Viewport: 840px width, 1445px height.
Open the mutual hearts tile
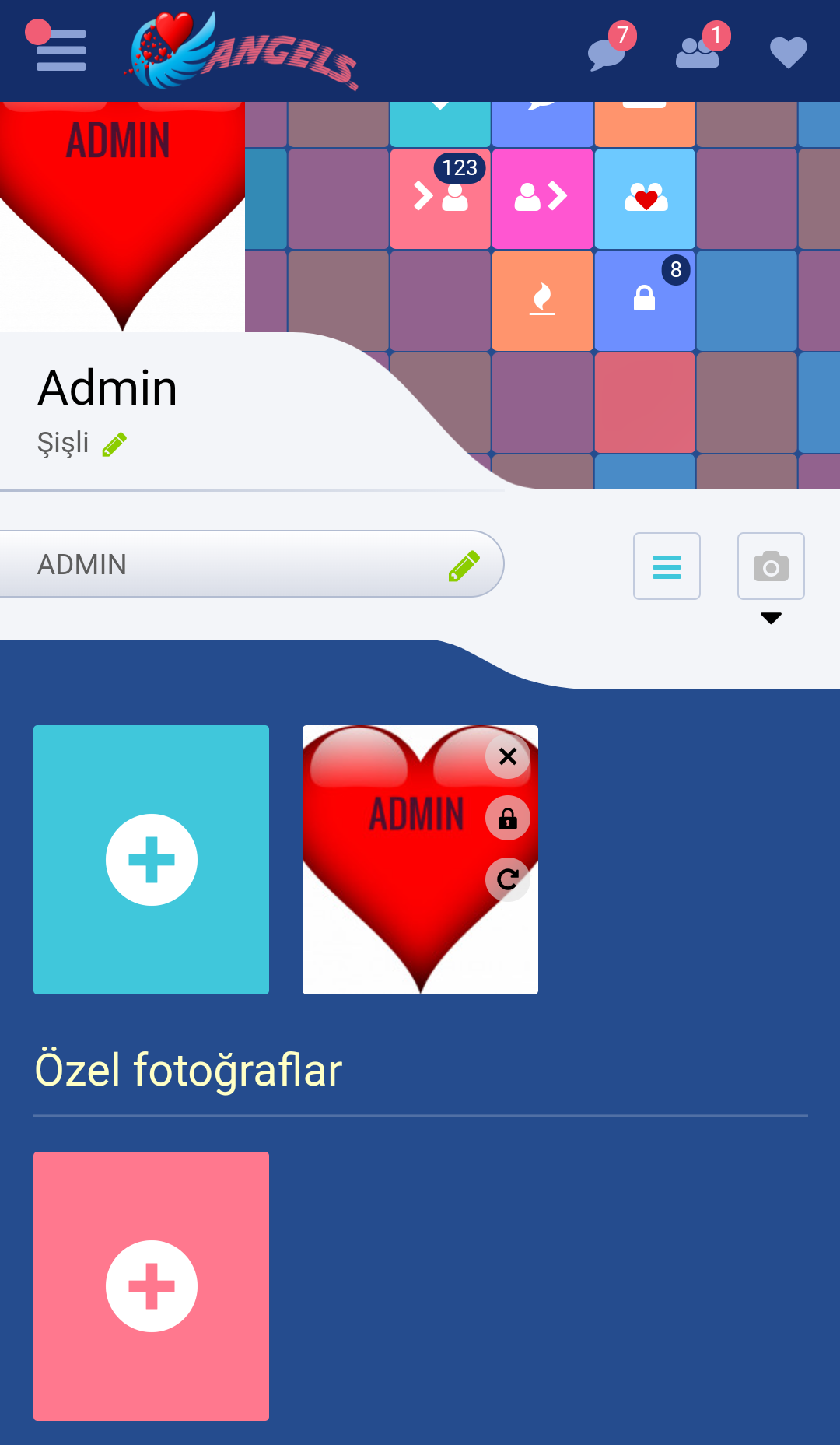point(645,198)
